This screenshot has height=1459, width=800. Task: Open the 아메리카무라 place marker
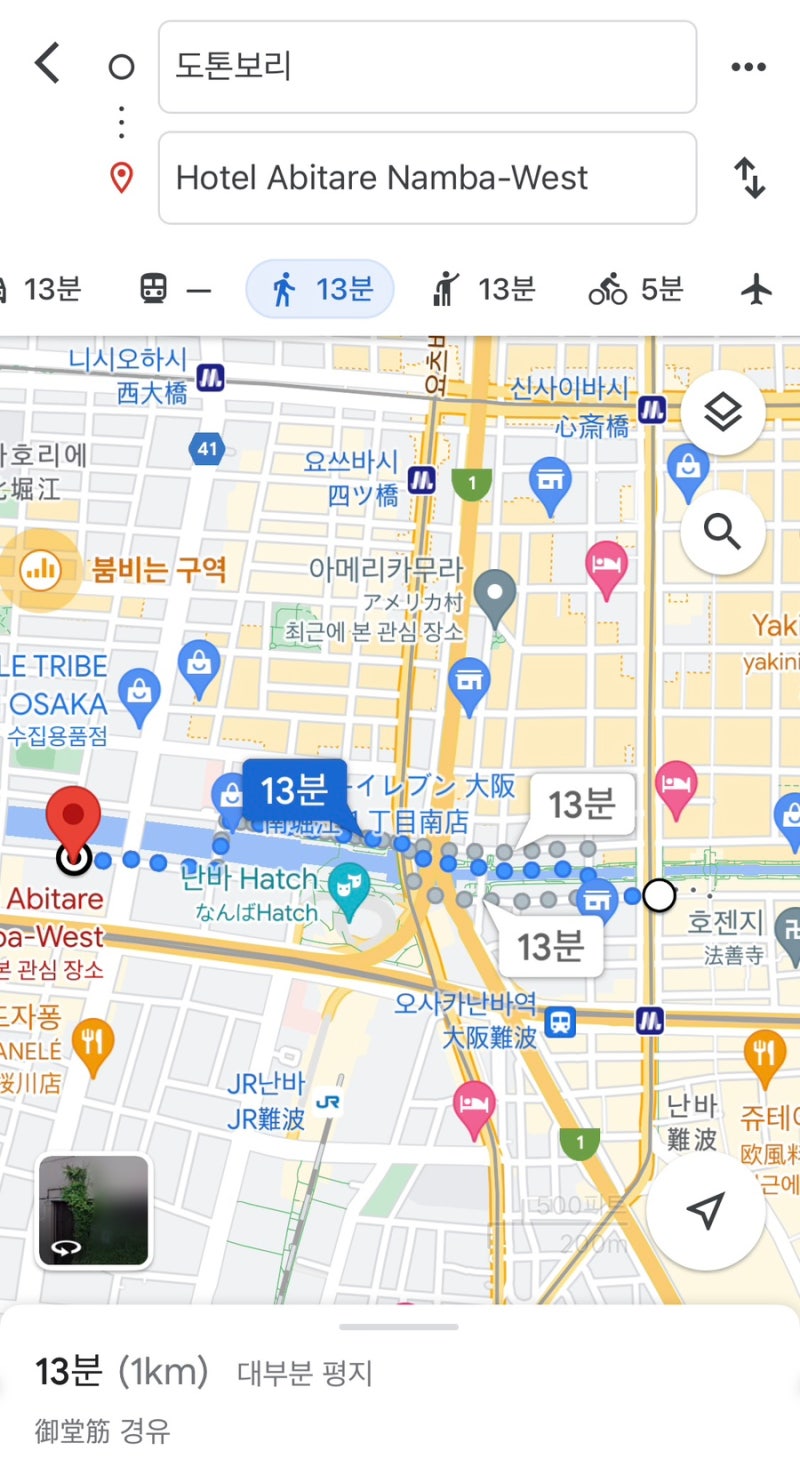[495, 598]
